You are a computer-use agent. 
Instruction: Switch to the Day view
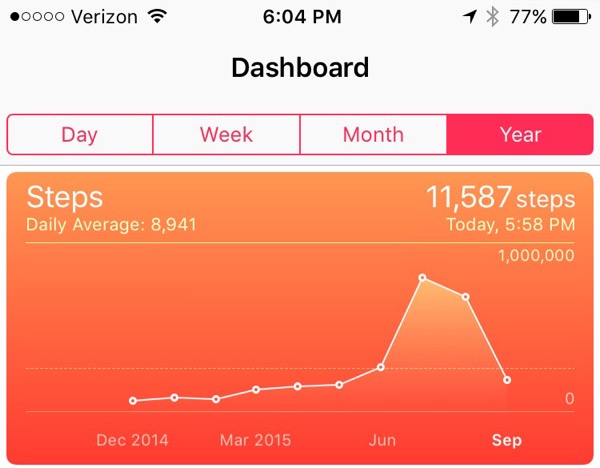click(80, 134)
